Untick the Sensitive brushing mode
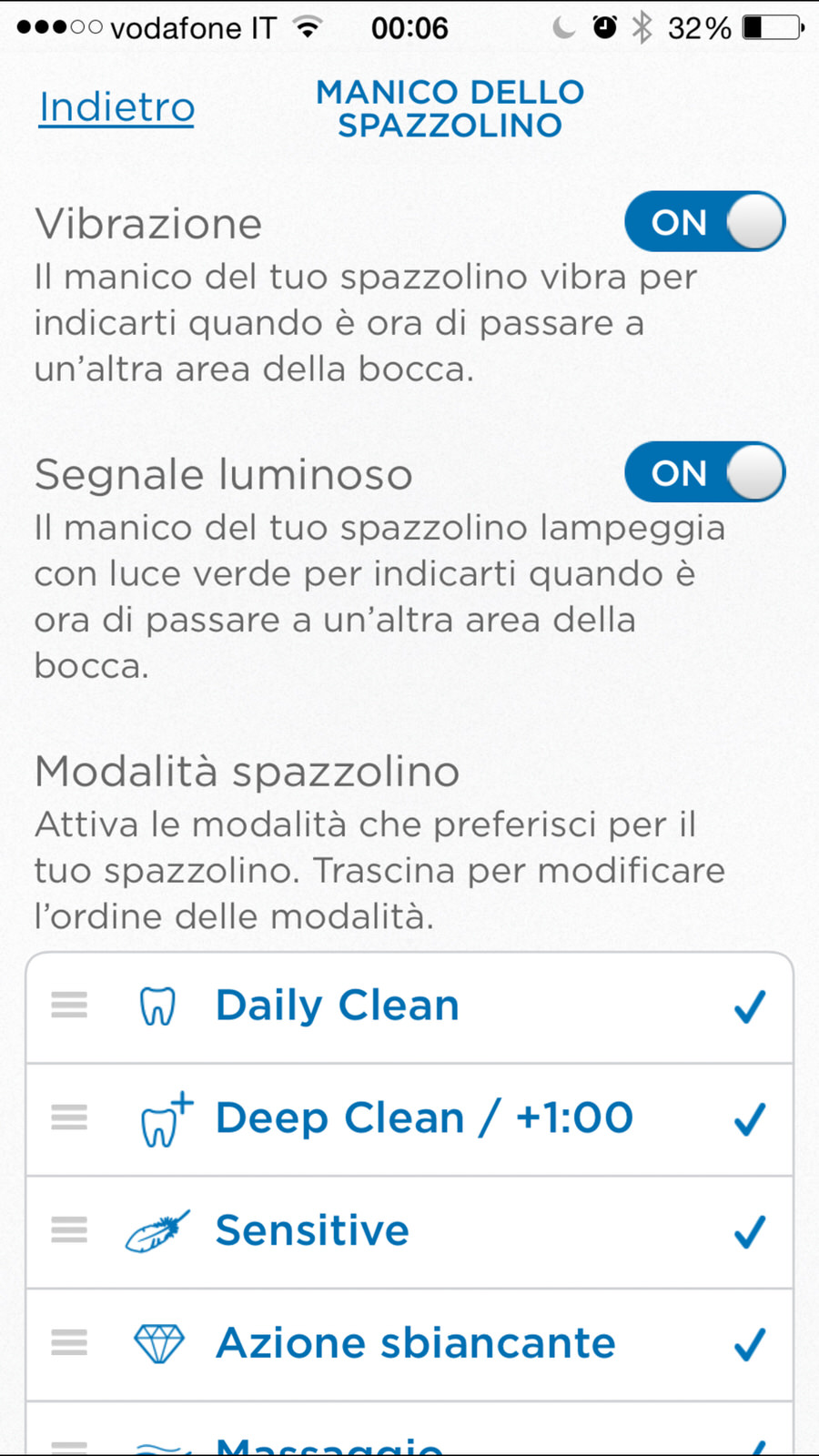Image resolution: width=819 pixels, height=1456 pixels. coord(749,1231)
